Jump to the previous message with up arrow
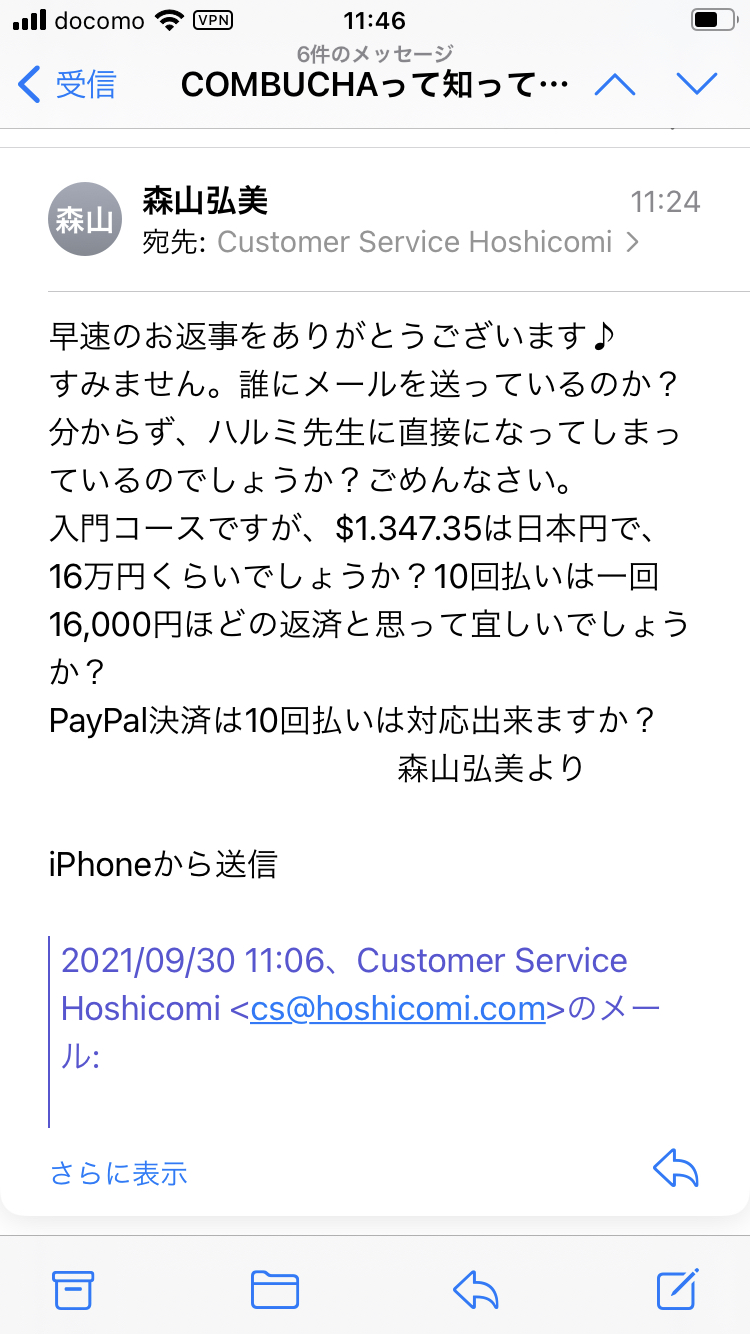This screenshot has width=750, height=1334. pyautogui.click(x=615, y=85)
